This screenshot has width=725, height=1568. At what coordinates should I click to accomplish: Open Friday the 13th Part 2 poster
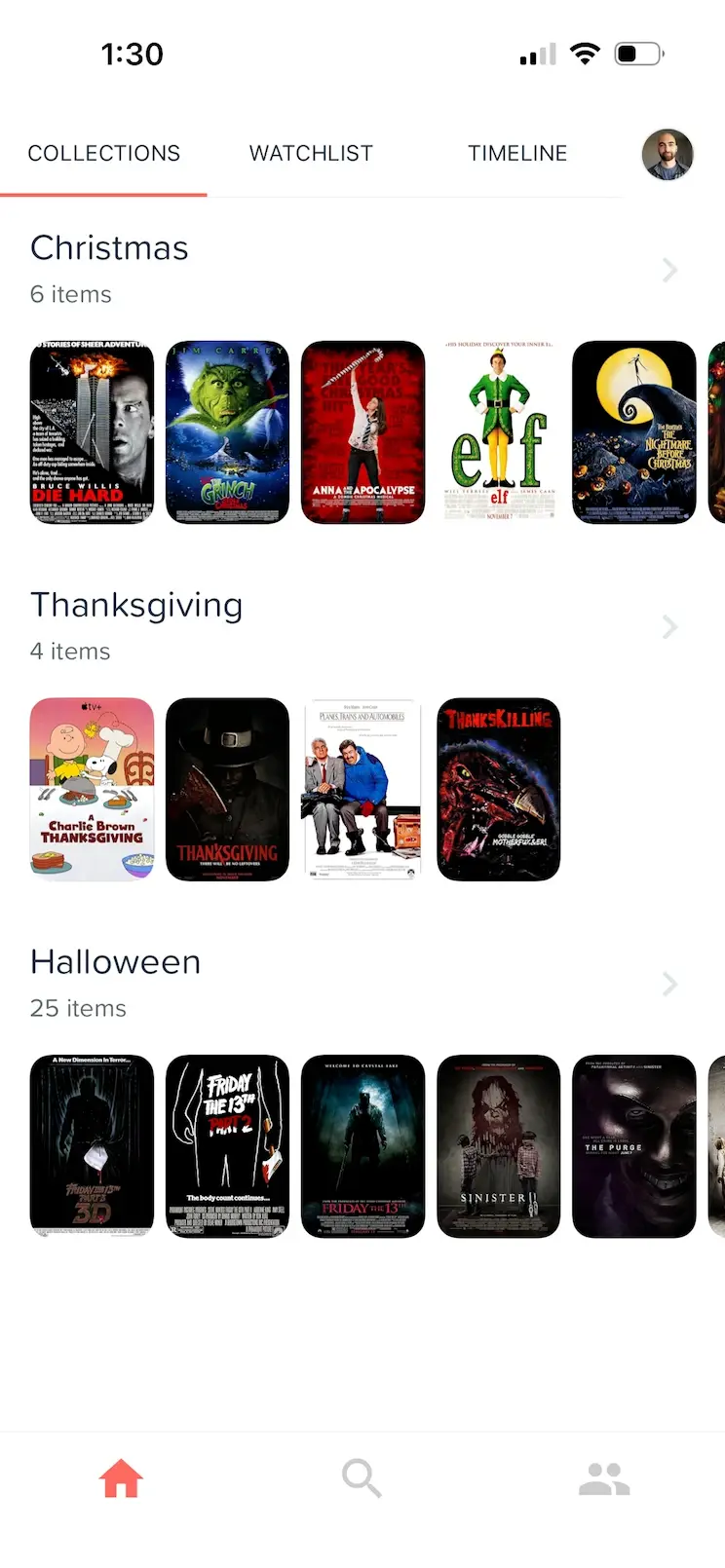coord(227,1146)
